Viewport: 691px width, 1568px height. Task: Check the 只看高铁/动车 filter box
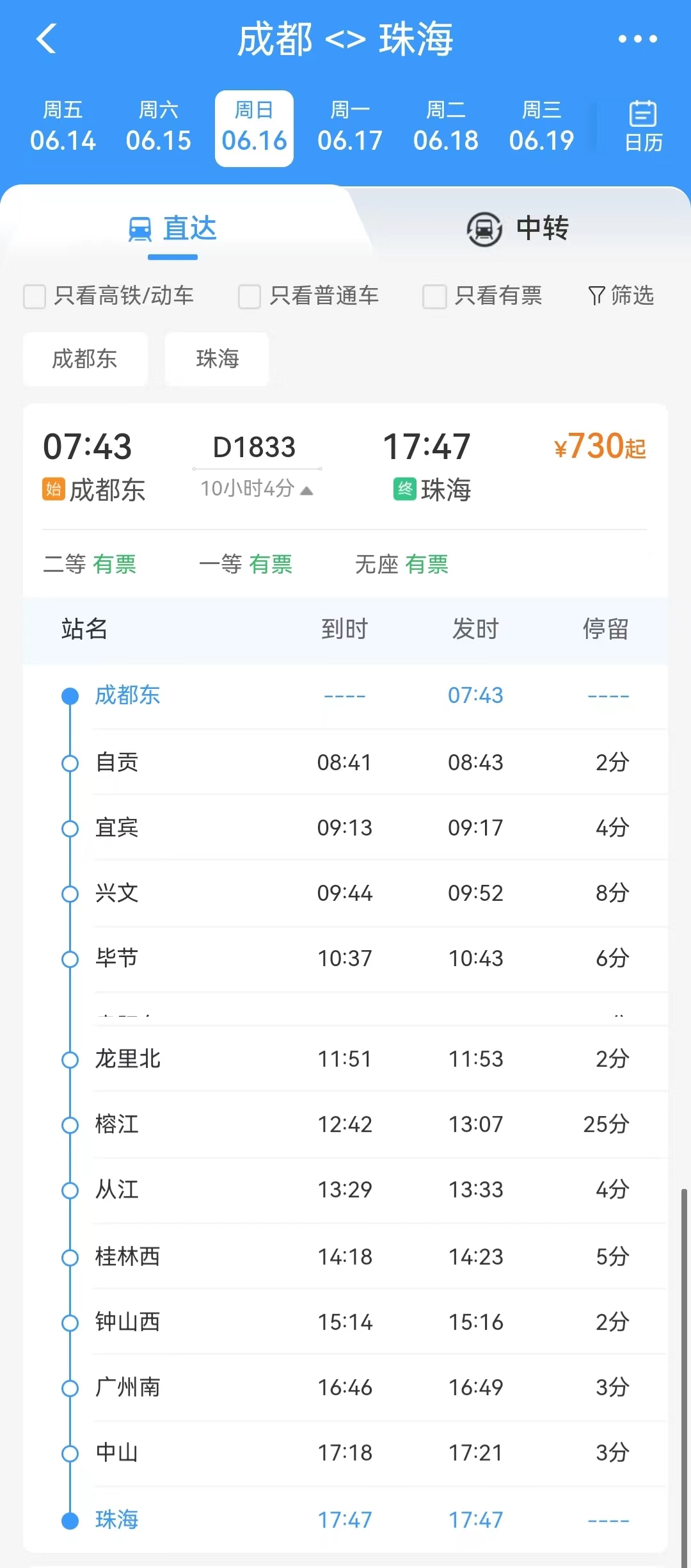[x=35, y=296]
